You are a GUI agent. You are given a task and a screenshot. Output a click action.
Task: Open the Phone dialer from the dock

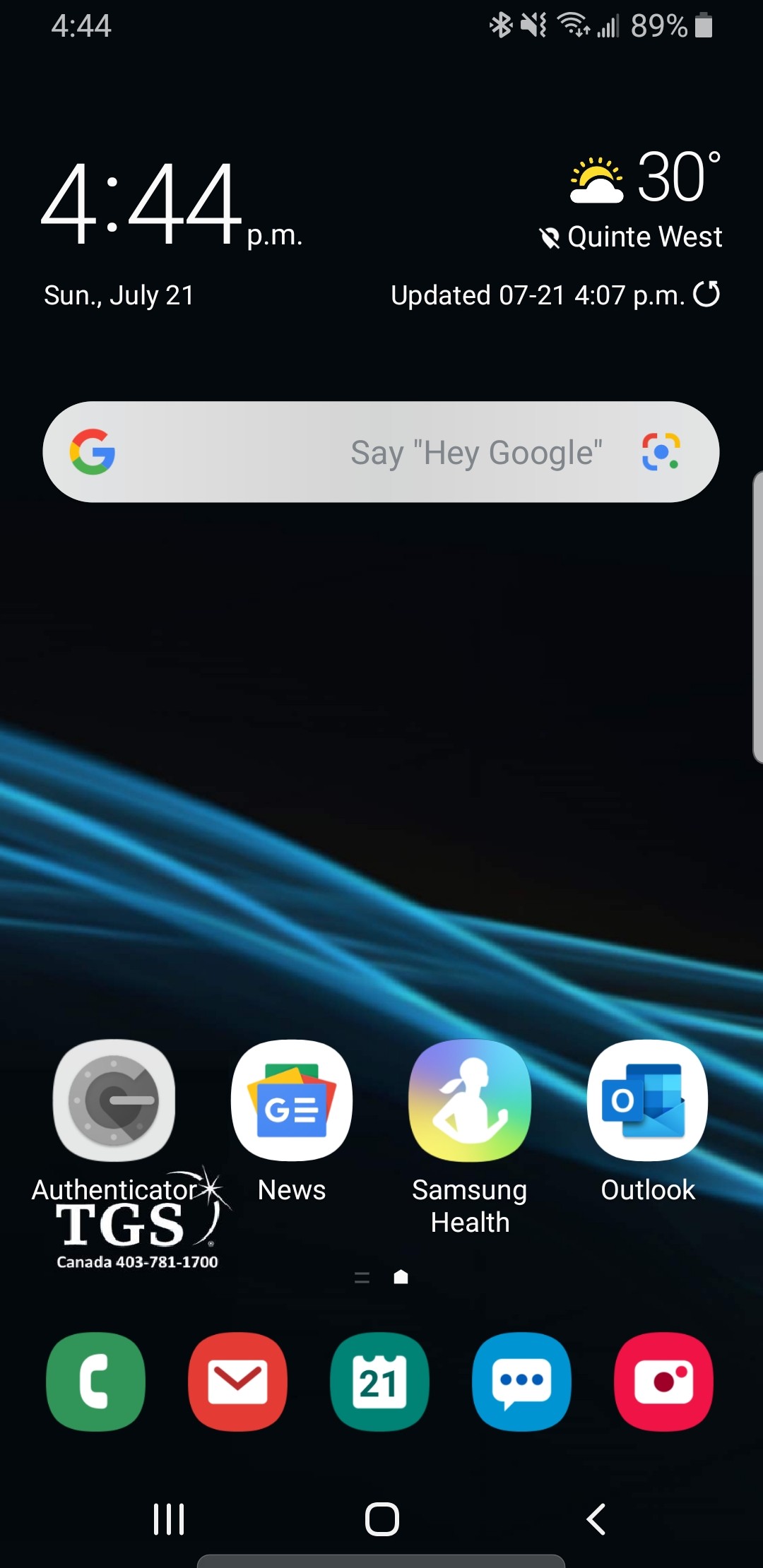click(95, 1382)
